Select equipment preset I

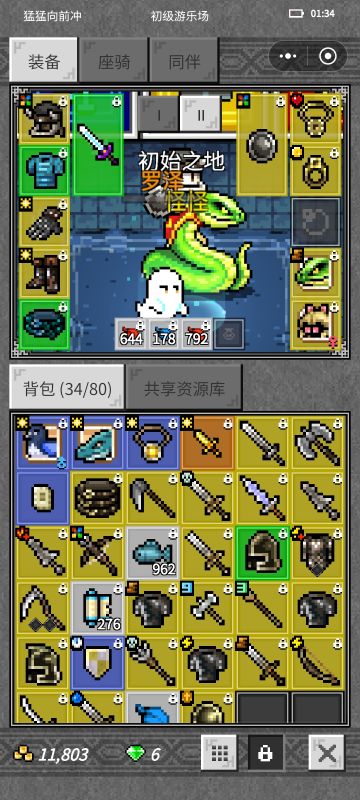(x=159, y=114)
